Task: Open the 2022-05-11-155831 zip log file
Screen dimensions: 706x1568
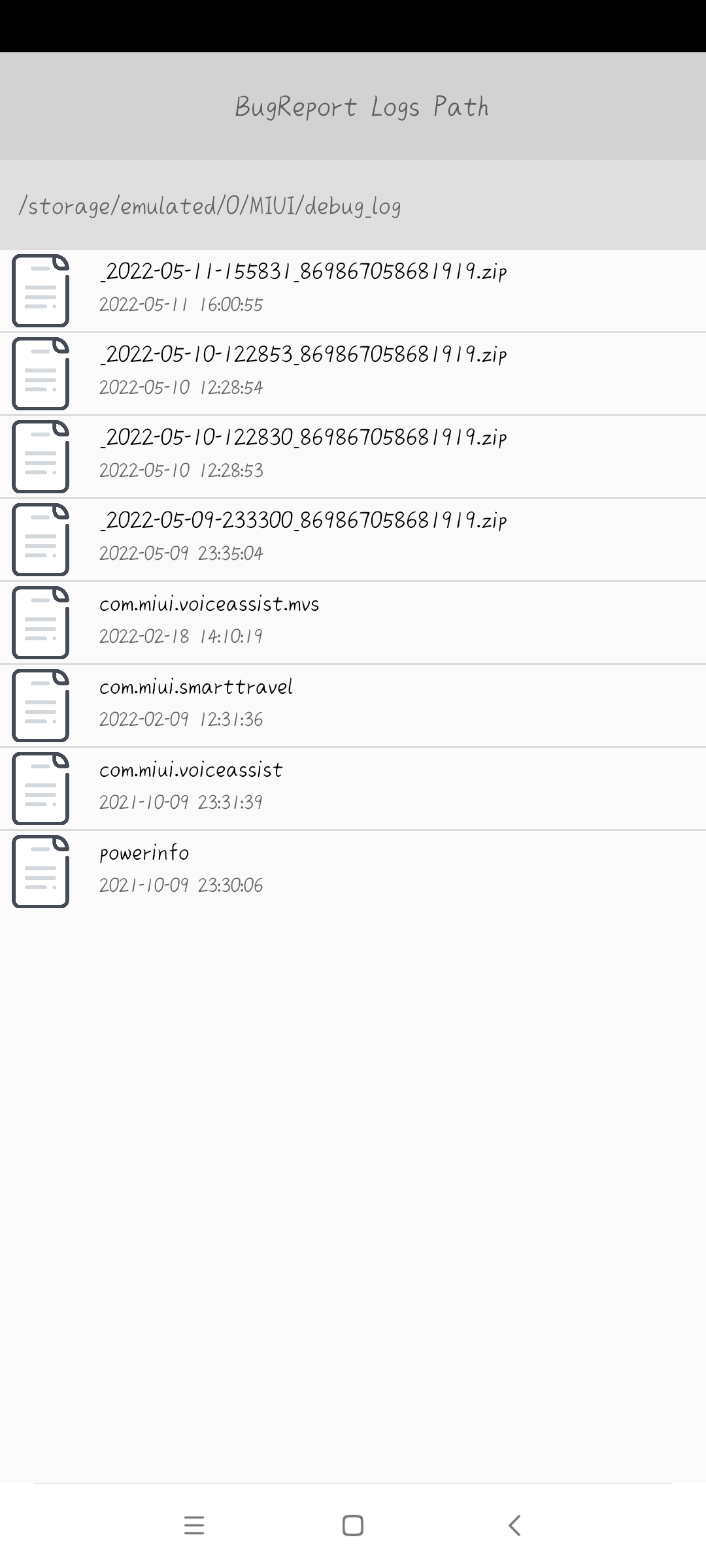Action: coord(353,291)
